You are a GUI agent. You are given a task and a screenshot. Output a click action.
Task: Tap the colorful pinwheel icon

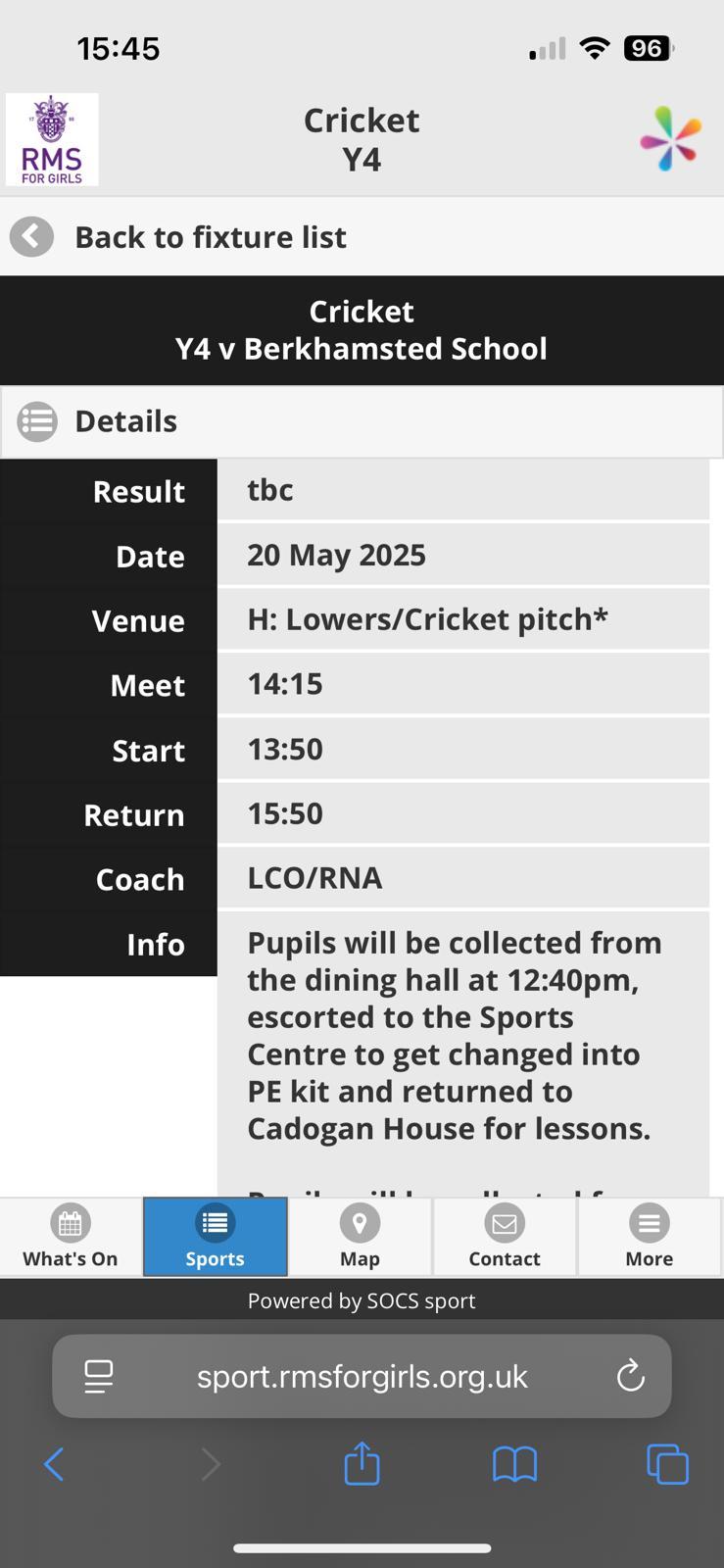[671, 139]
